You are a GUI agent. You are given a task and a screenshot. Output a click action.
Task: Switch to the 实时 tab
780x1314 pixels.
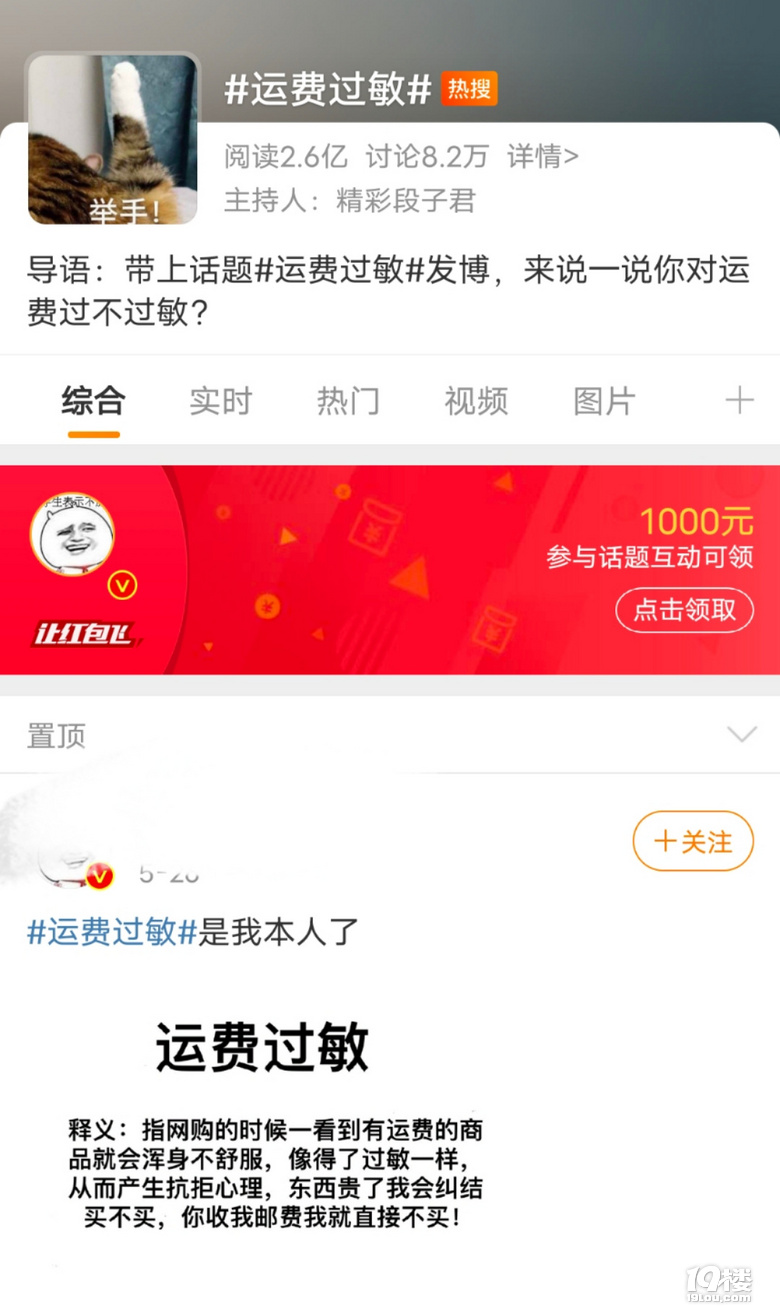pos(221,401)
